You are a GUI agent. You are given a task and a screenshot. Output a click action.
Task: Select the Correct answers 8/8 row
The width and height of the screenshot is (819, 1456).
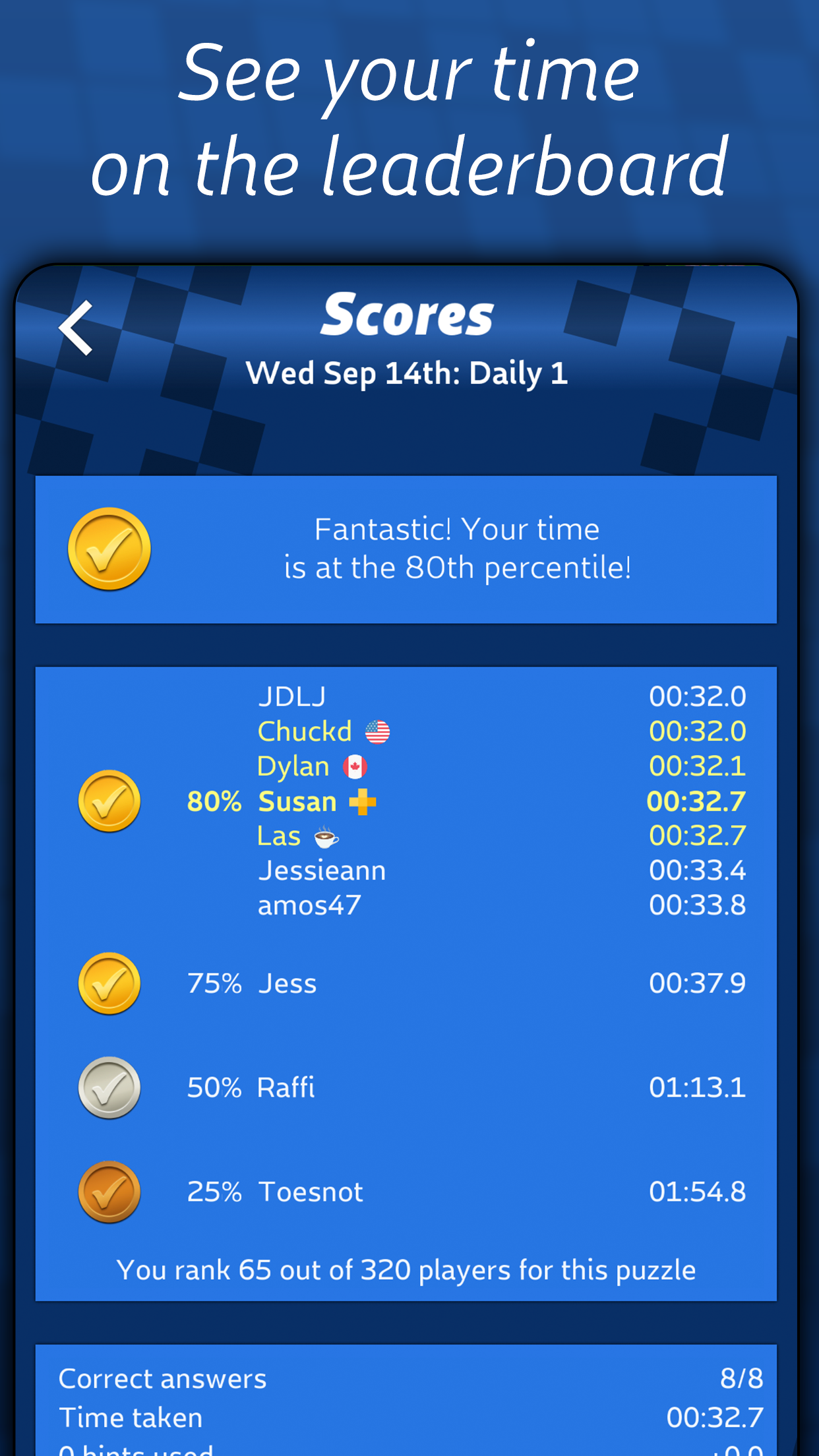pyautogui.click(x=409, y=1378)
